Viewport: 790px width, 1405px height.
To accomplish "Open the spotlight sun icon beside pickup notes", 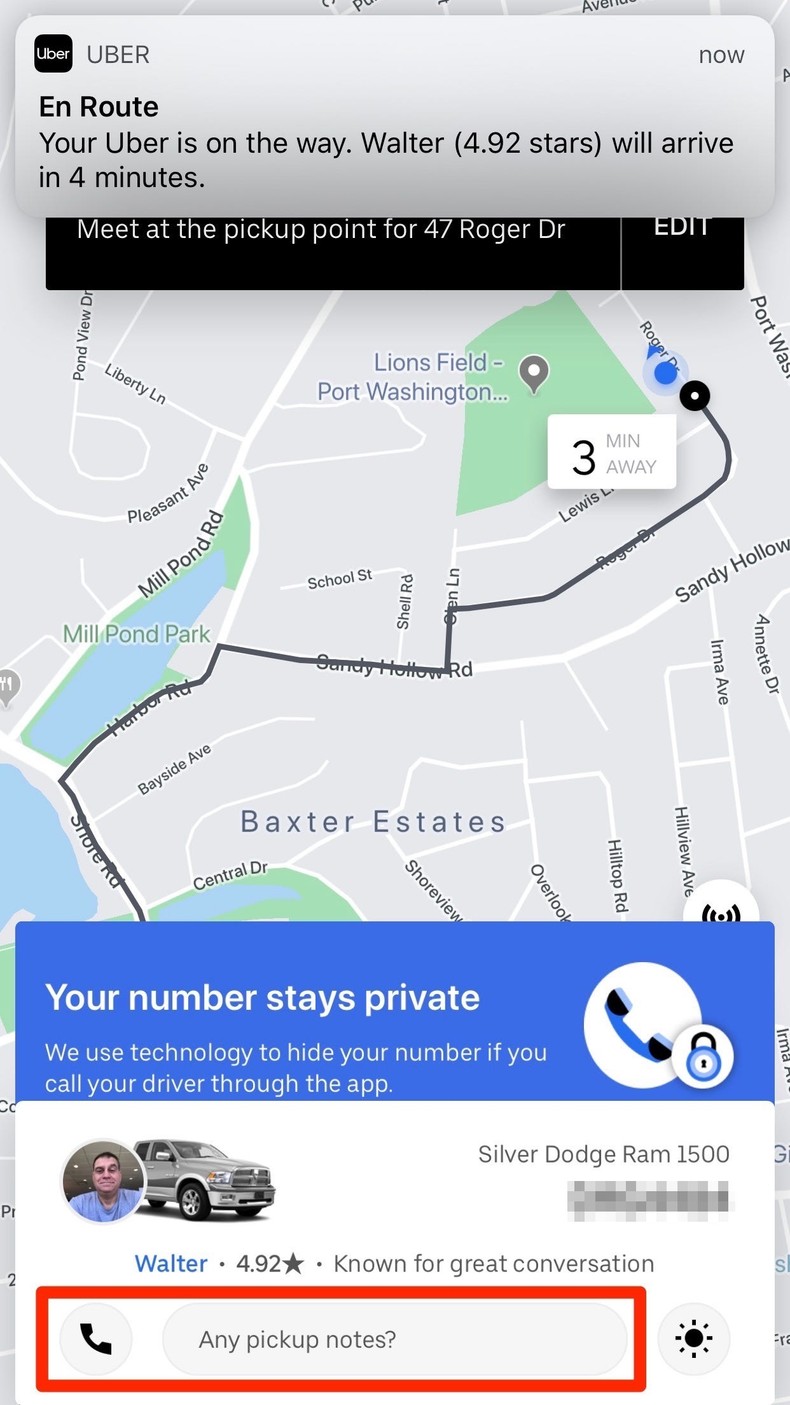I will [x=694, y=1339].
